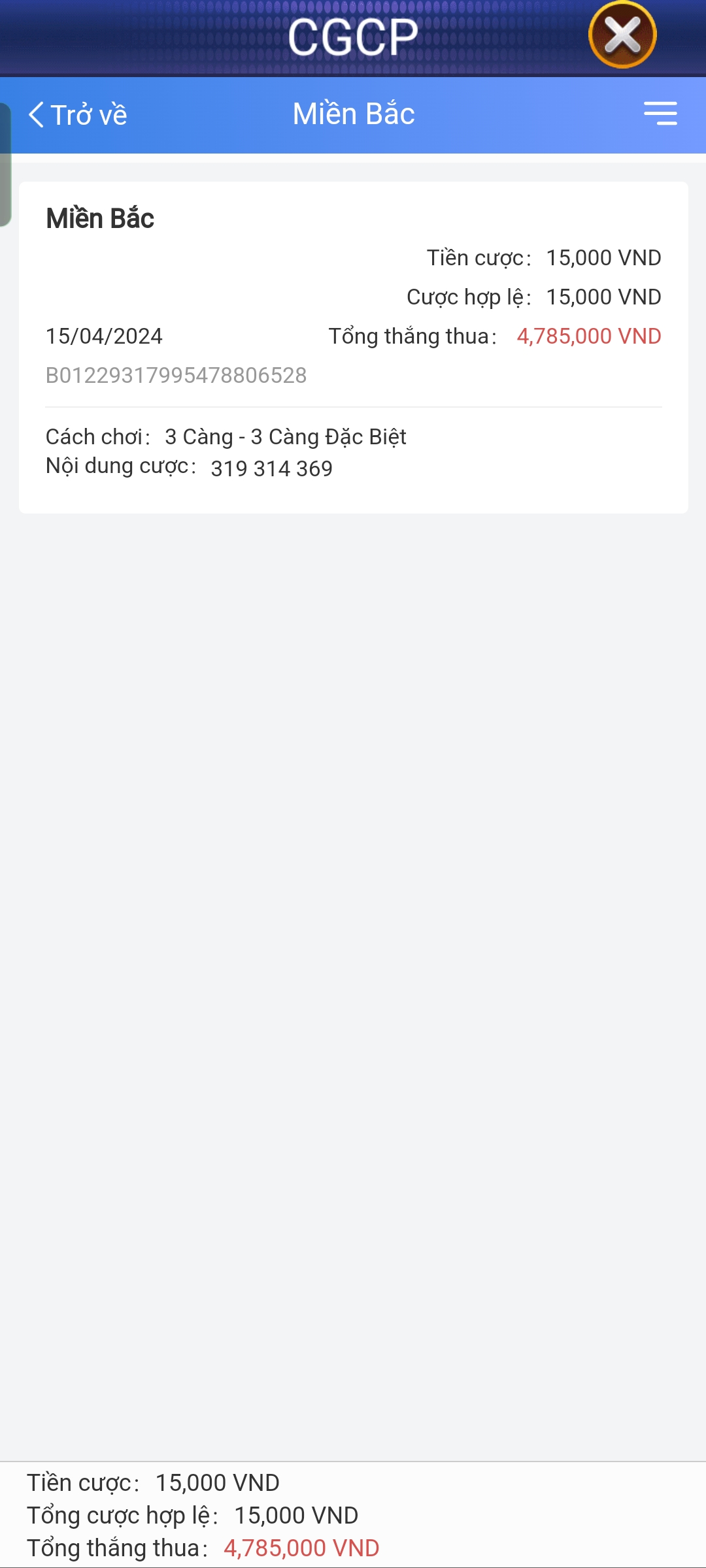Open the Miền Bắc bet record card

tap(353, 347)
